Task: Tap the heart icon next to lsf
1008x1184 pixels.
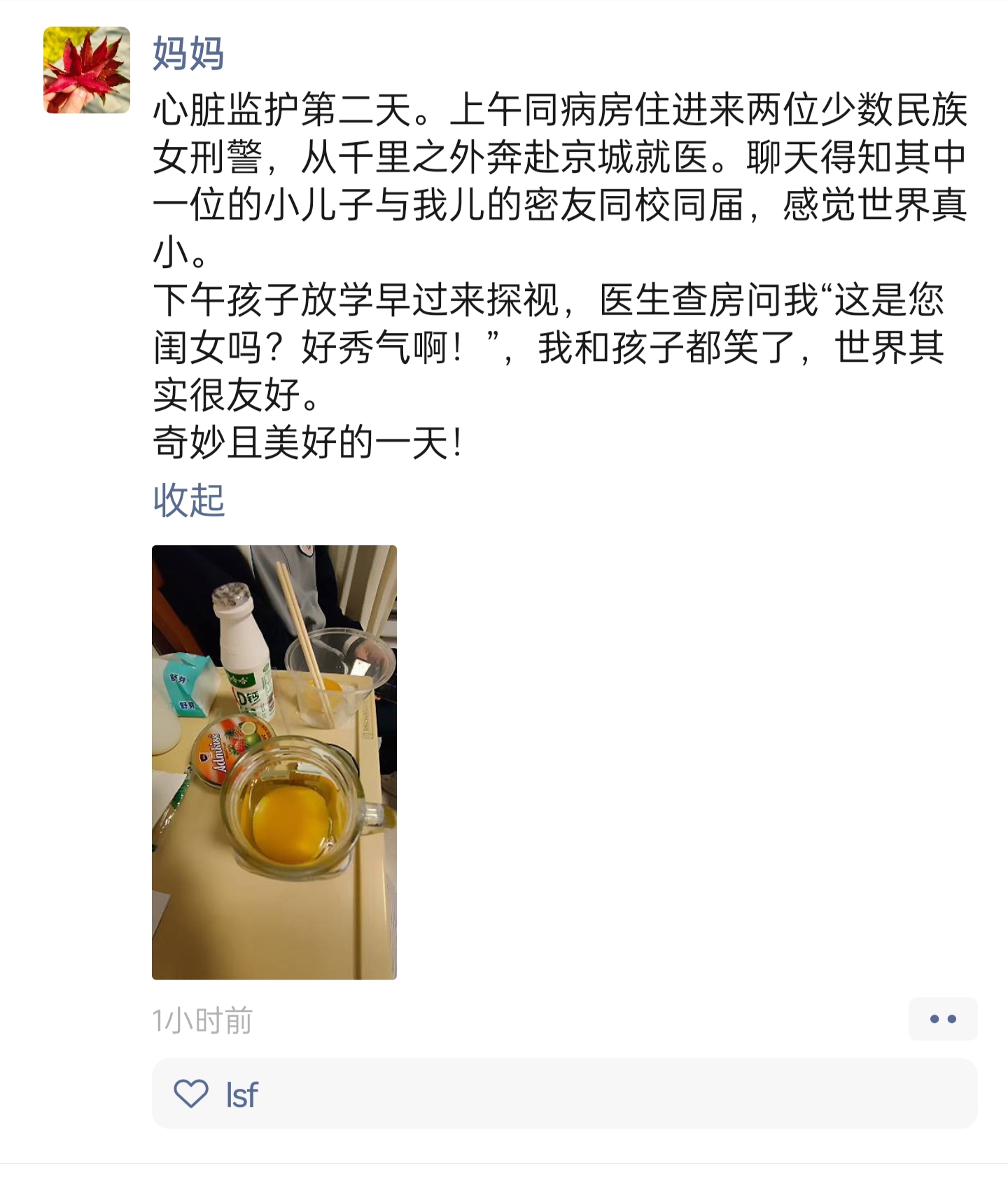Action: coord(190,1094)
